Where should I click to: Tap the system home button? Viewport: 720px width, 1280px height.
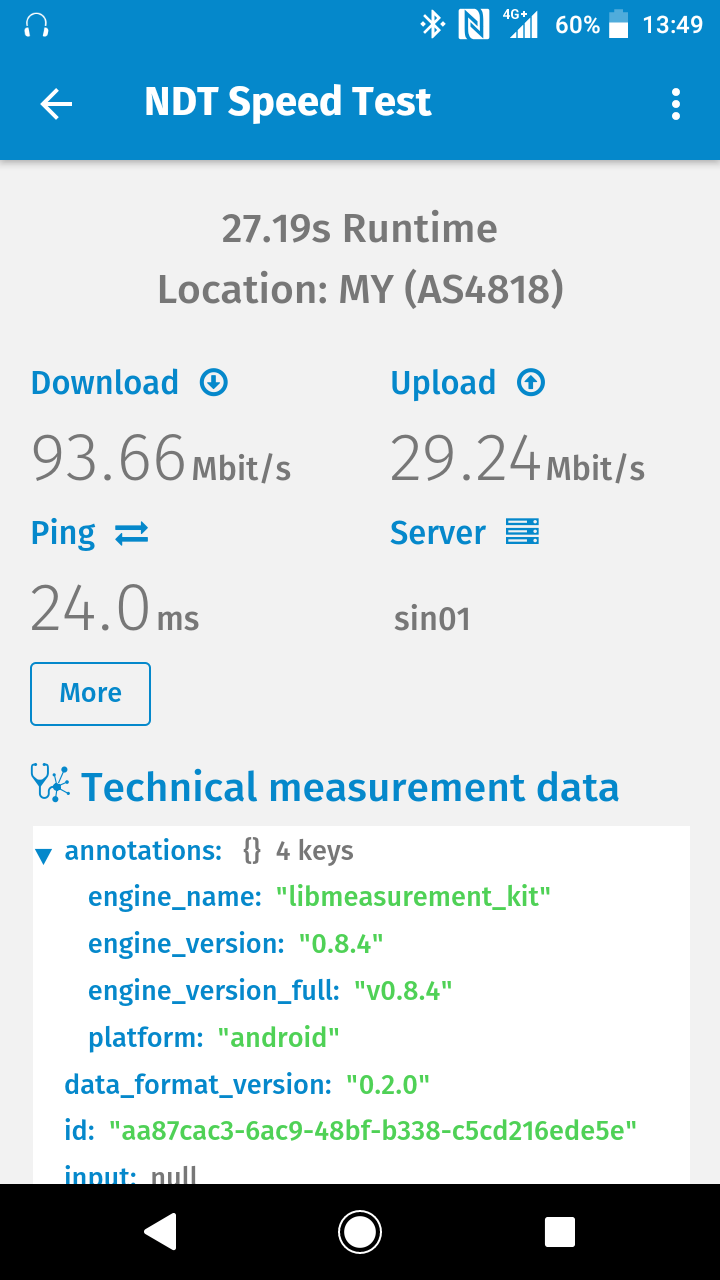360,1232
